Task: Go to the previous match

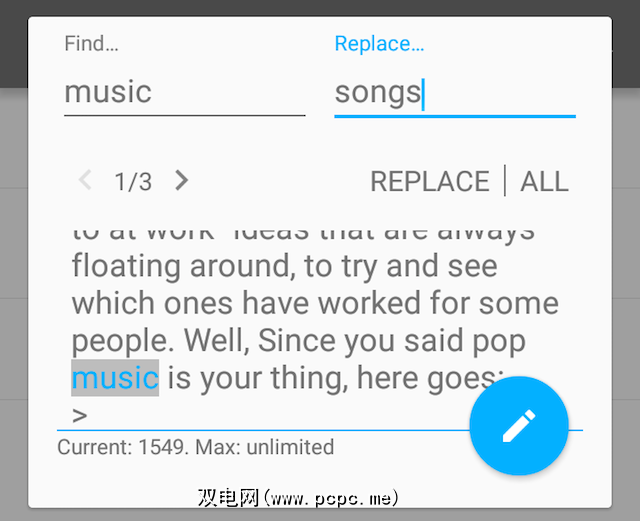Action: click(x=85, y=181)
